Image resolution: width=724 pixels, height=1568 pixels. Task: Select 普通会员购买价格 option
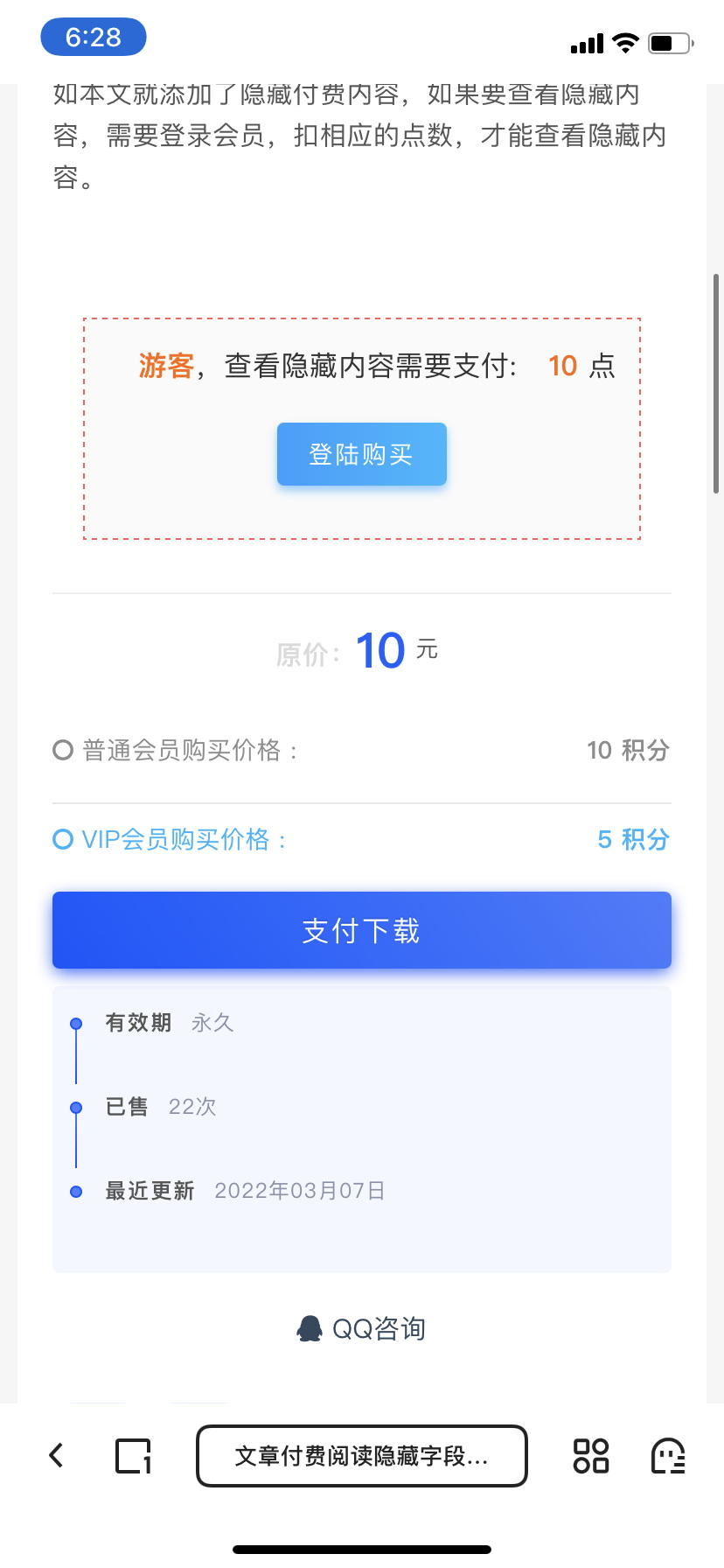361,751
